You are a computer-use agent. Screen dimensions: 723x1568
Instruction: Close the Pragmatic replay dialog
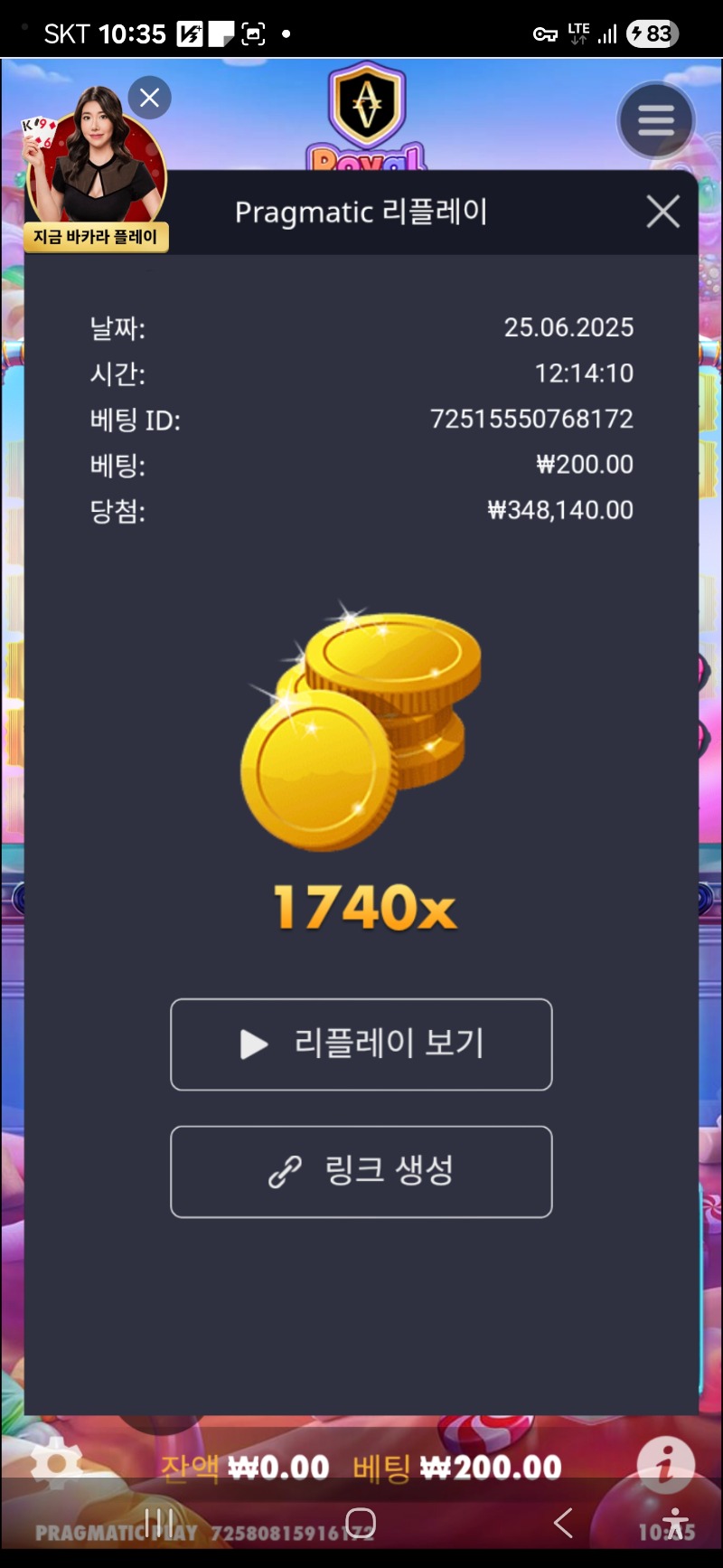(662, 213)
